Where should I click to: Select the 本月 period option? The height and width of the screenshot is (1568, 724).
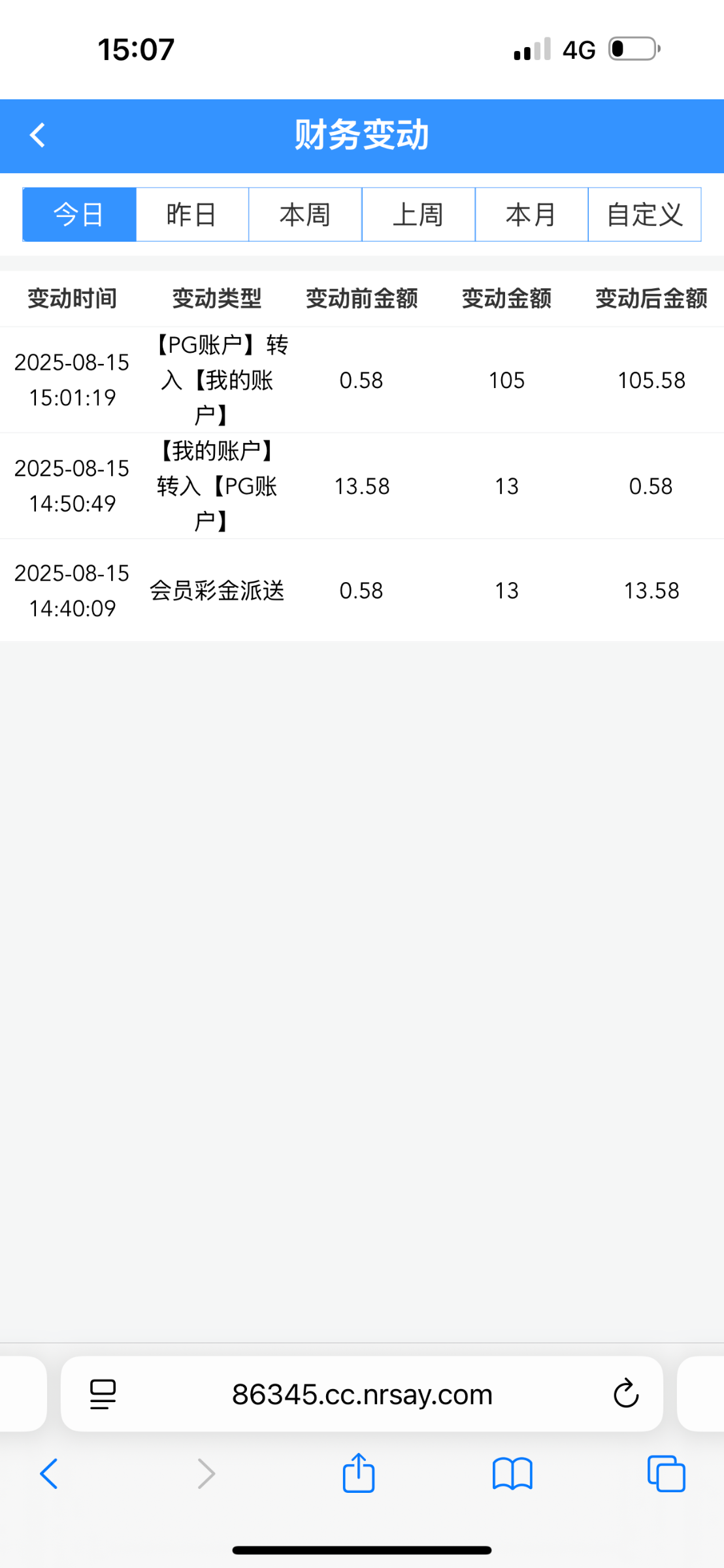click(531, 214)
